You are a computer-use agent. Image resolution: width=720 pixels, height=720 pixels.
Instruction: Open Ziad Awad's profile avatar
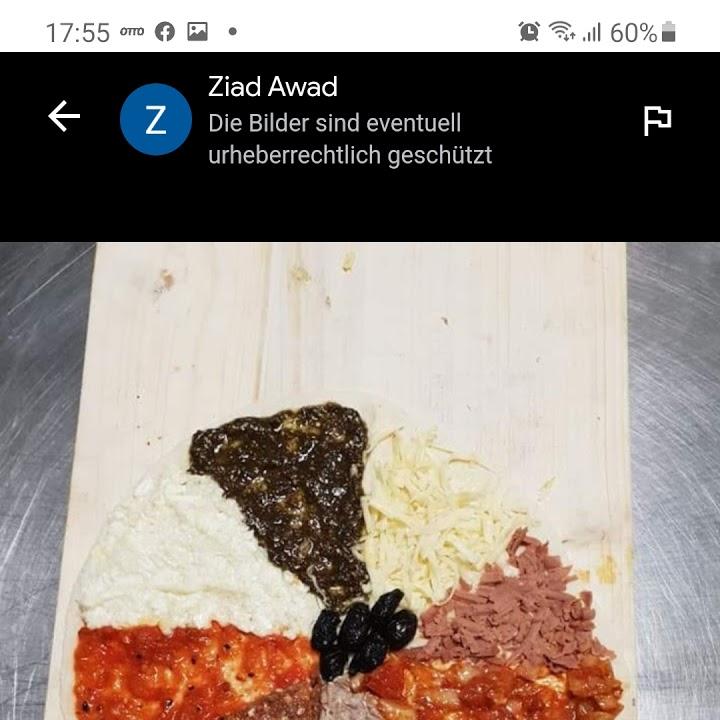tap(156, 120)
